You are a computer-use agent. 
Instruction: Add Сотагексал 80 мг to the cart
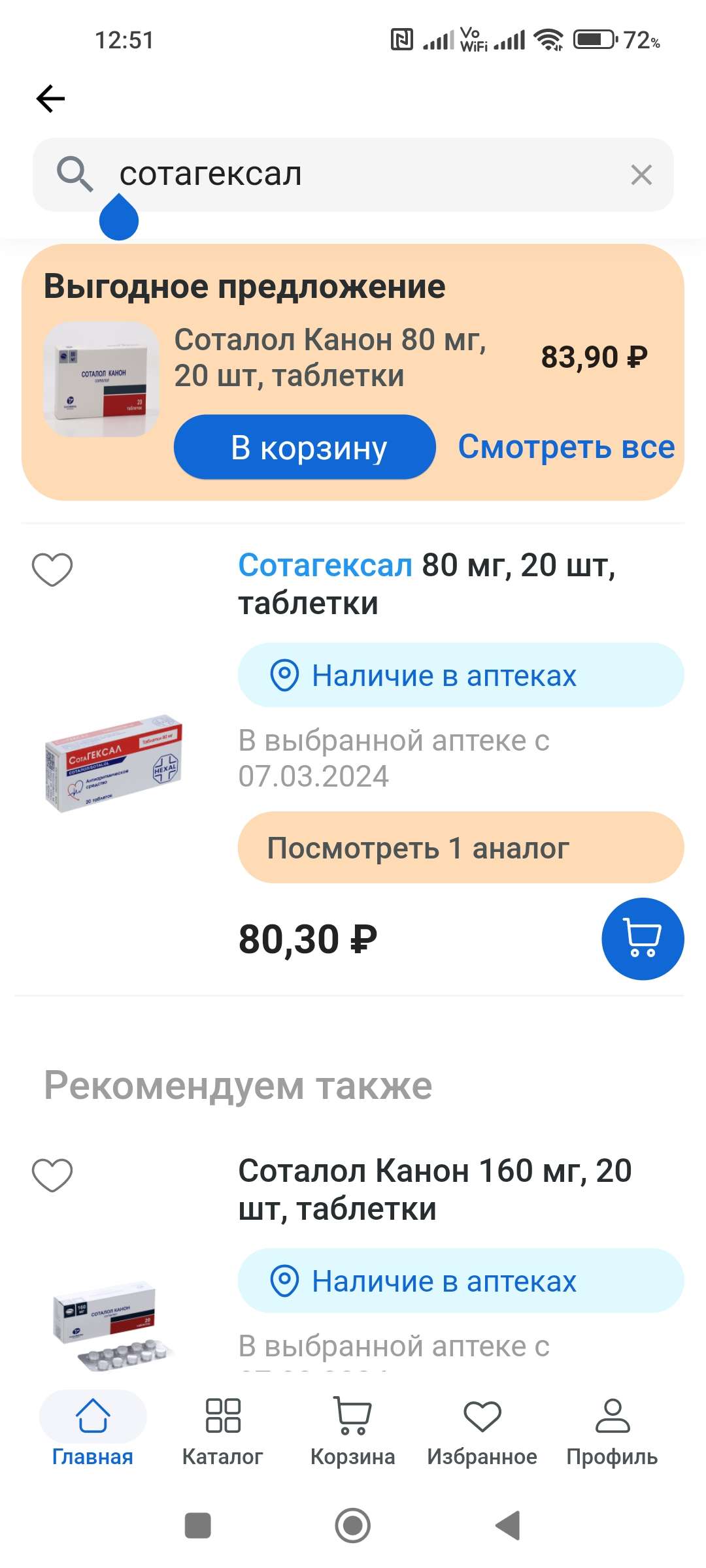(642, 939)
